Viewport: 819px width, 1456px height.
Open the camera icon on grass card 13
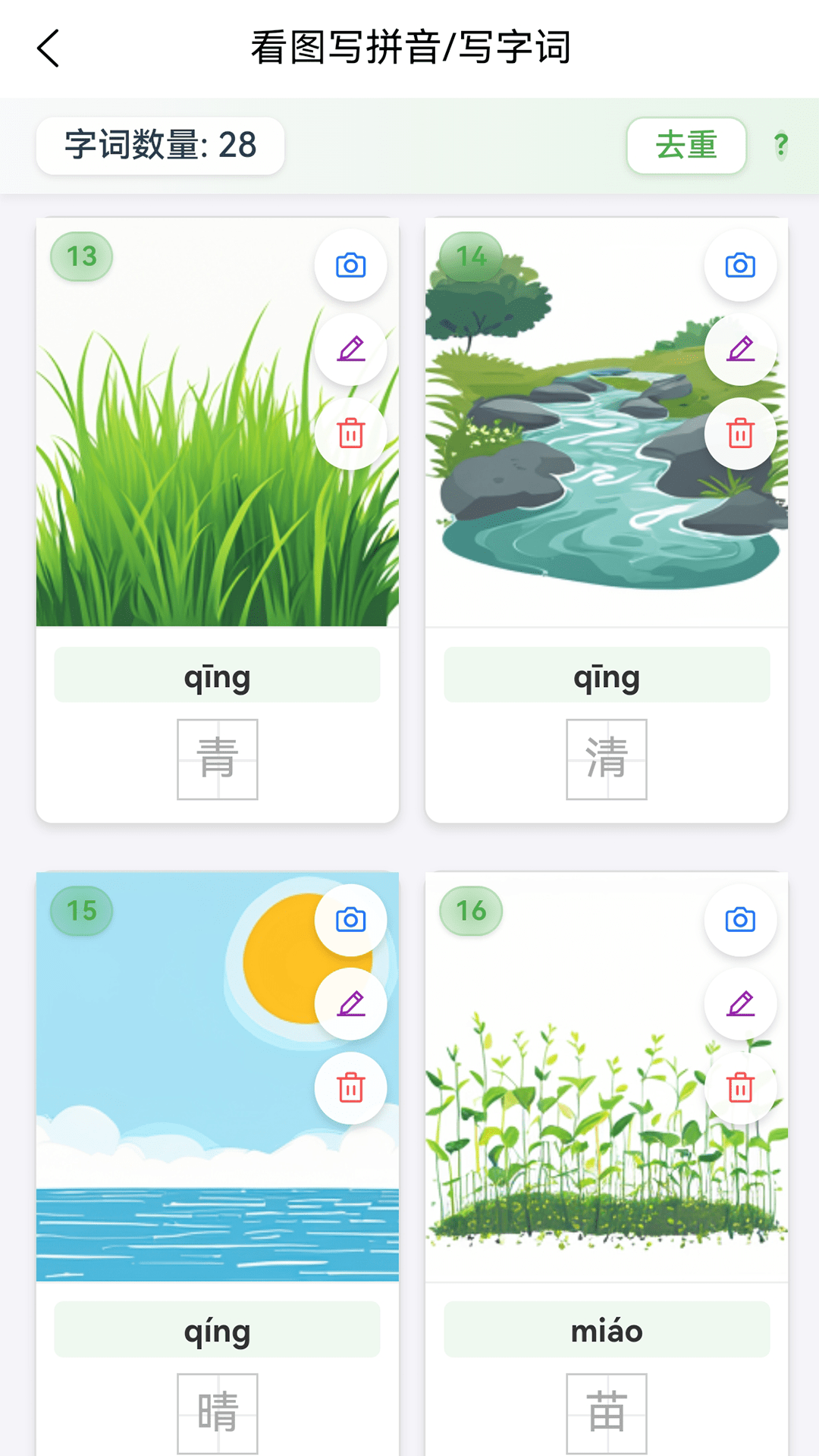(x=350, y=265)
